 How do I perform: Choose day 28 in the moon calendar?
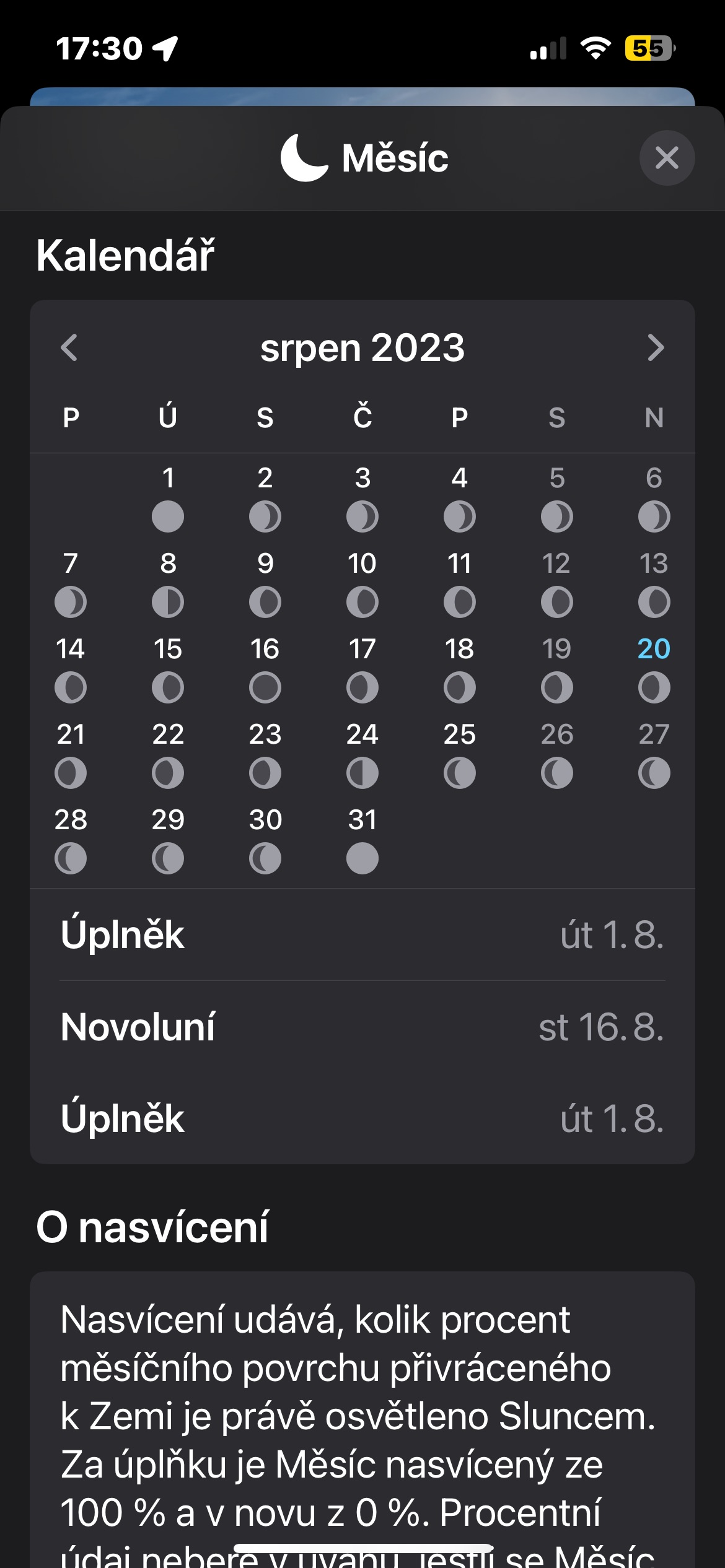point(71,840)
